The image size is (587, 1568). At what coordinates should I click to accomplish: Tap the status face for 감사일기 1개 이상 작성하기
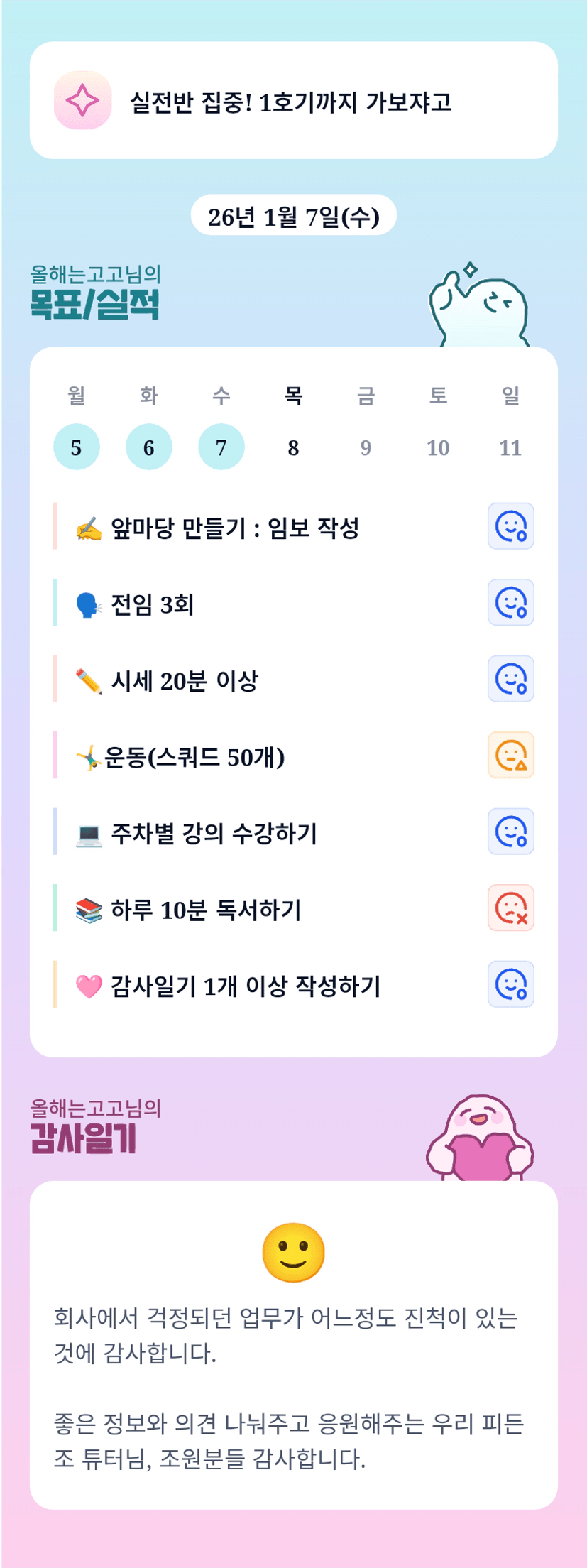click(x=510, y=984)
